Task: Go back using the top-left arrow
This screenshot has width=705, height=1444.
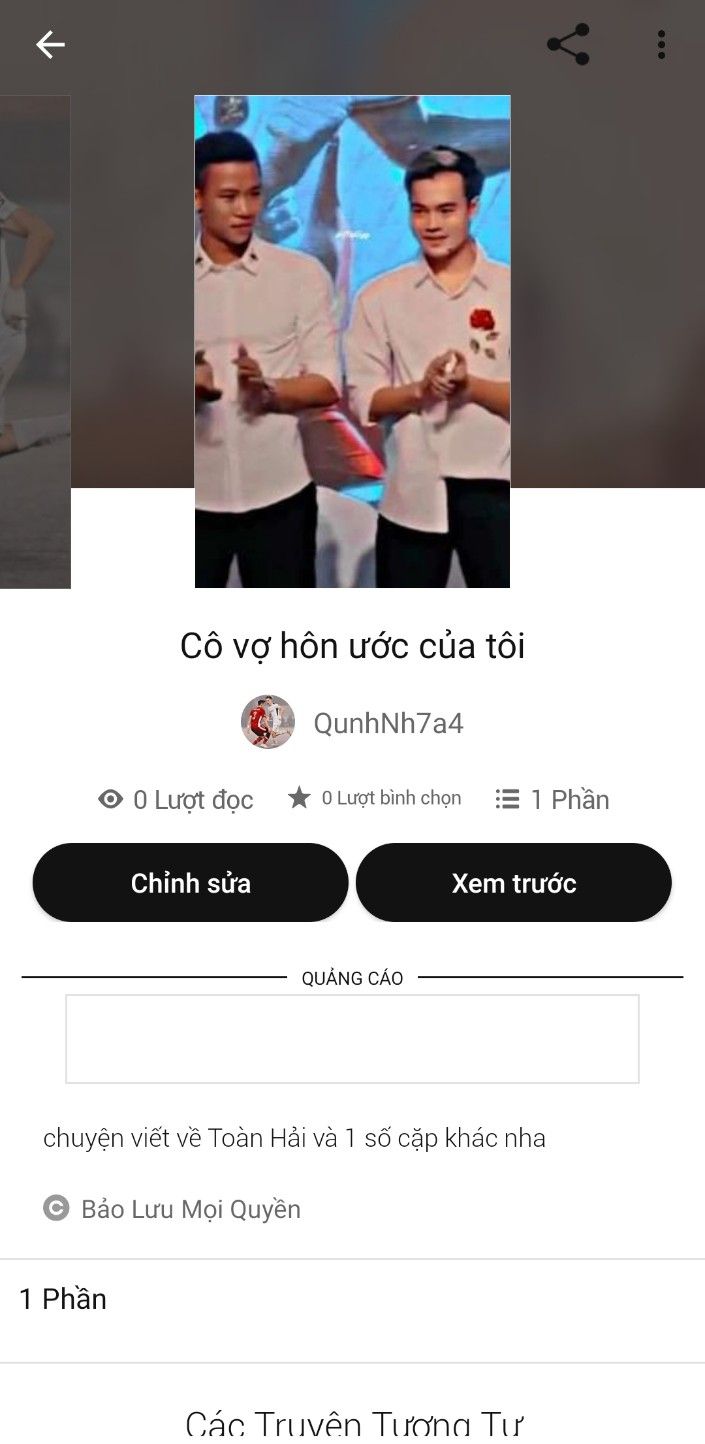Action: pos(50,44)
